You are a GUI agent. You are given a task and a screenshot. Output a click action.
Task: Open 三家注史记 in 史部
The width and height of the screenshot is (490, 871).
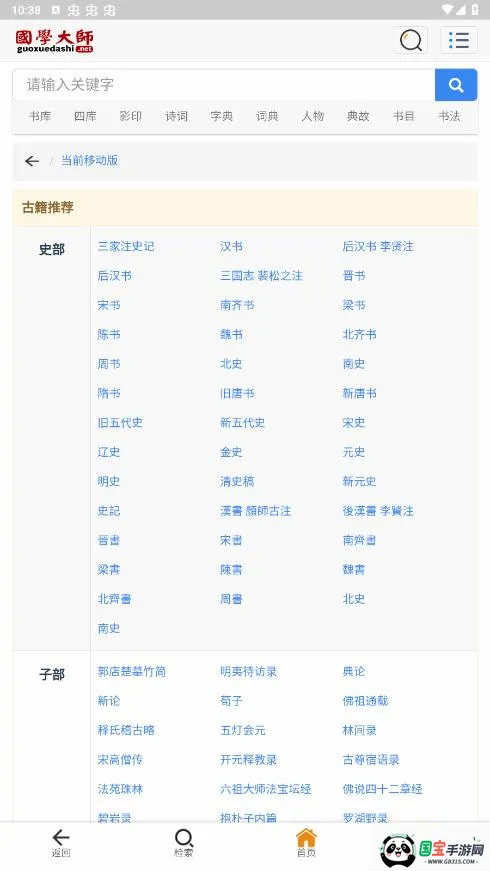click(x=126, y=246)
